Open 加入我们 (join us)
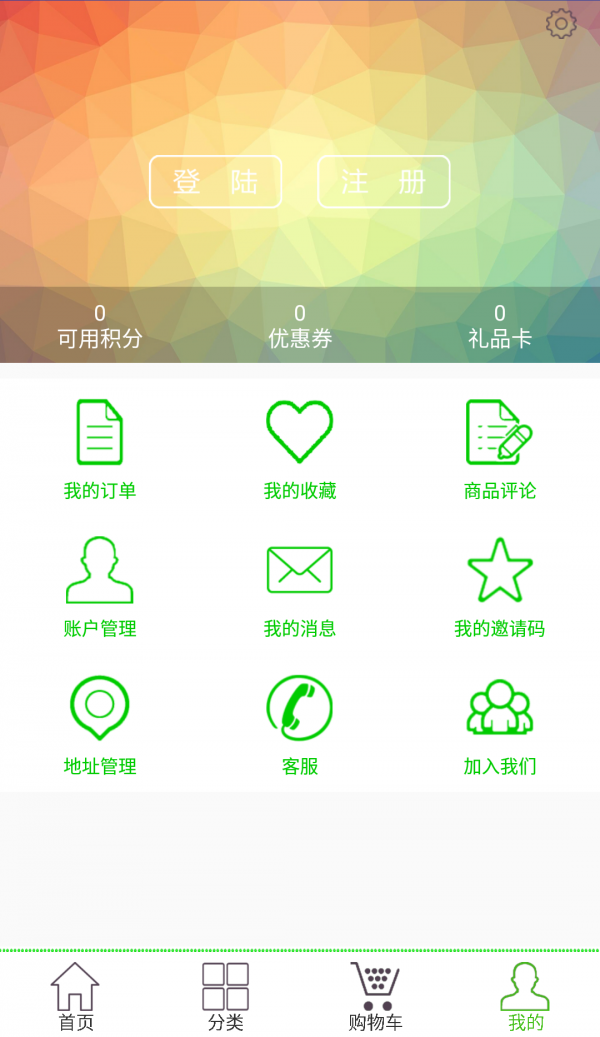The height and width of the screenshot is (1037, 600). pos(500,724)
